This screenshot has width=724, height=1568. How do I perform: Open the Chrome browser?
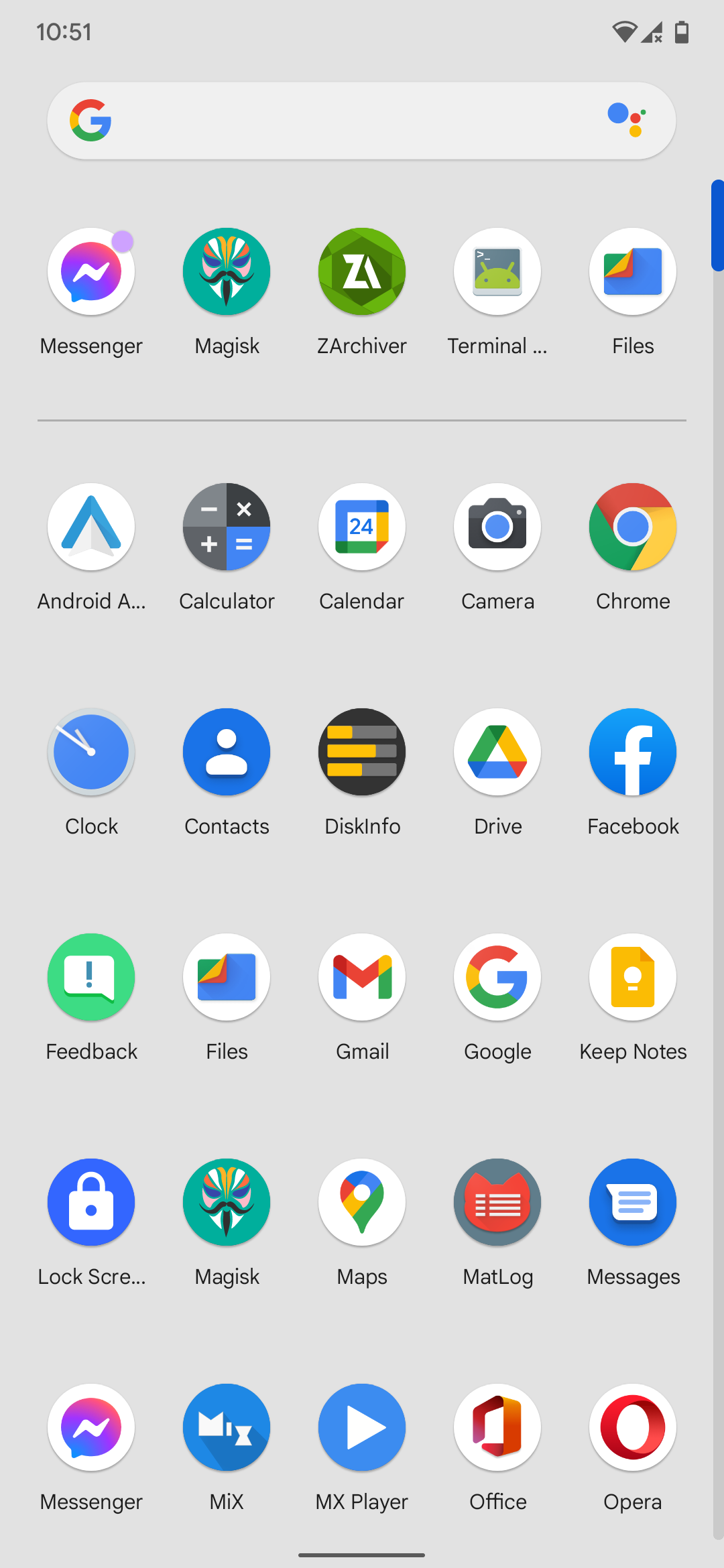(633, 527)
